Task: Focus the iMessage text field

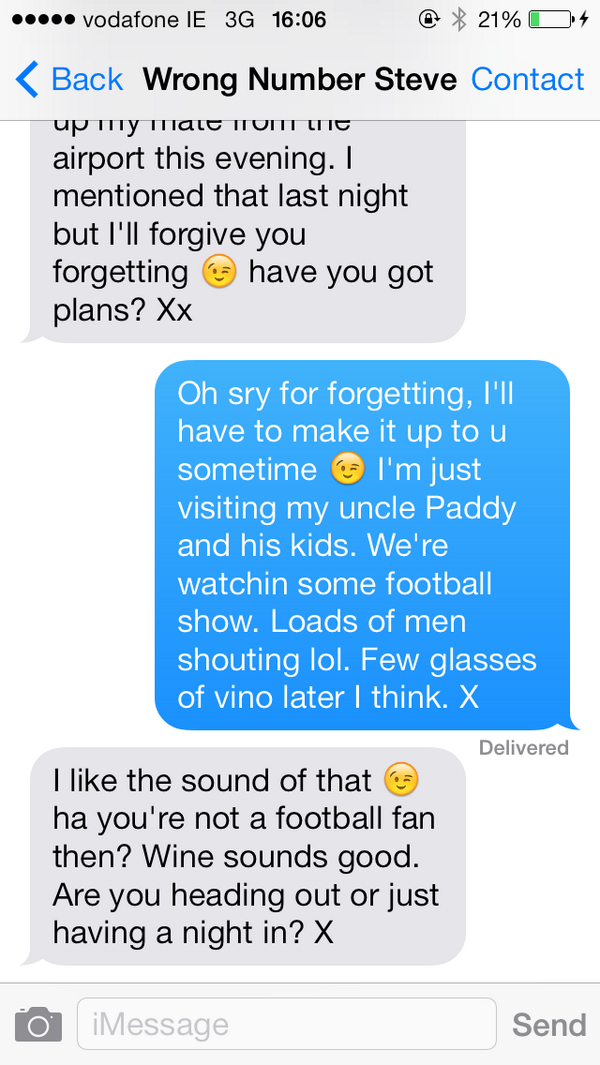Action: point(286,1024)
